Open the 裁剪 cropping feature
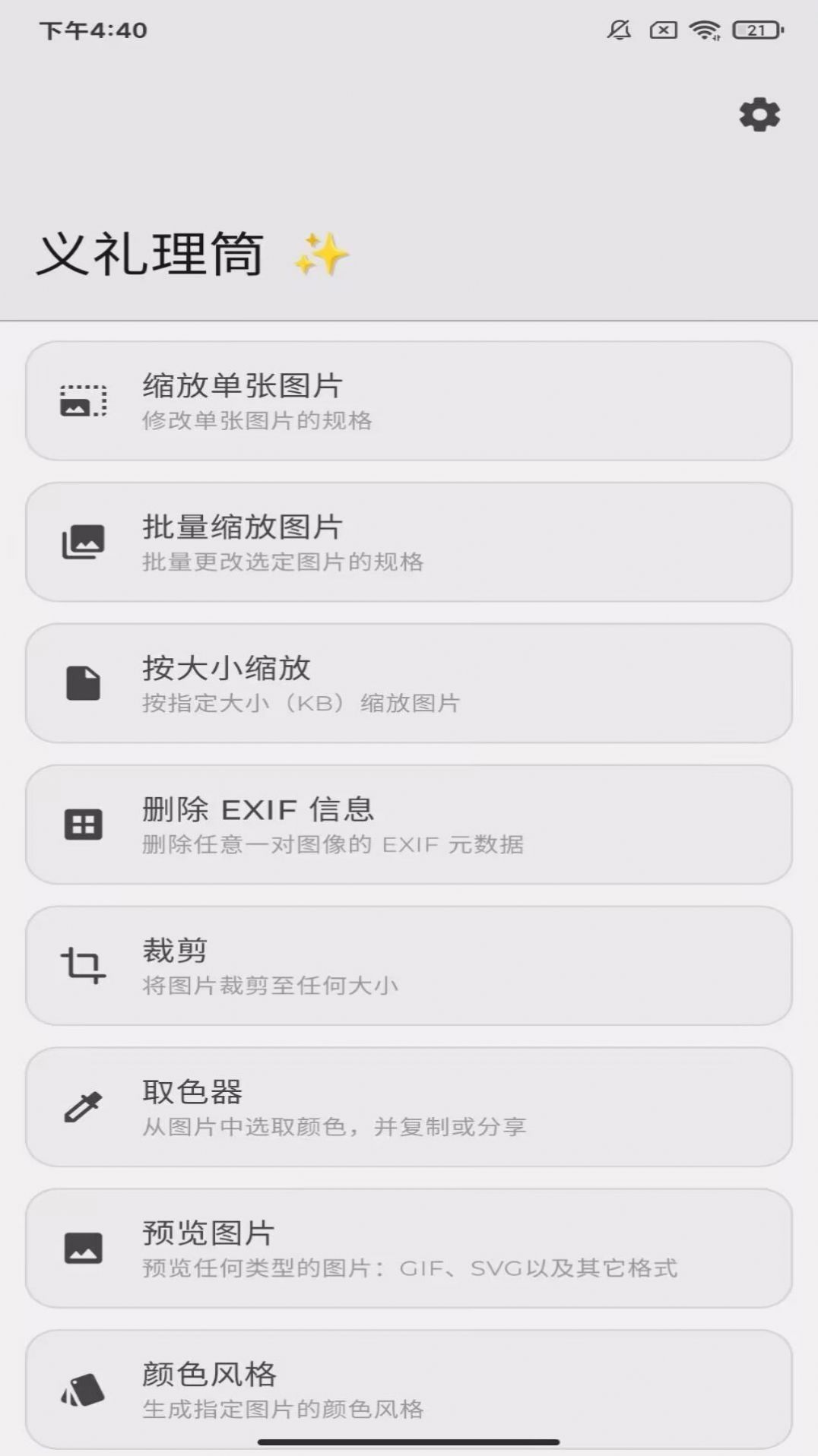This screenshot has height=1456, width=818. pyautogui.click(x=409, y=965)
